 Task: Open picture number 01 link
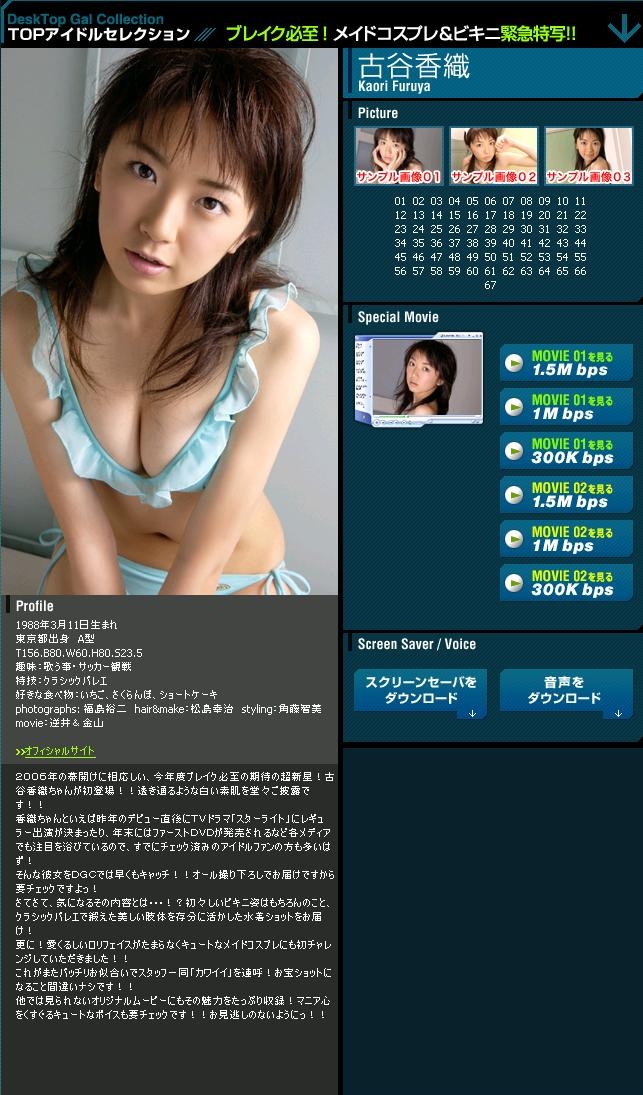pyautogui.click(x=400, y=201)
